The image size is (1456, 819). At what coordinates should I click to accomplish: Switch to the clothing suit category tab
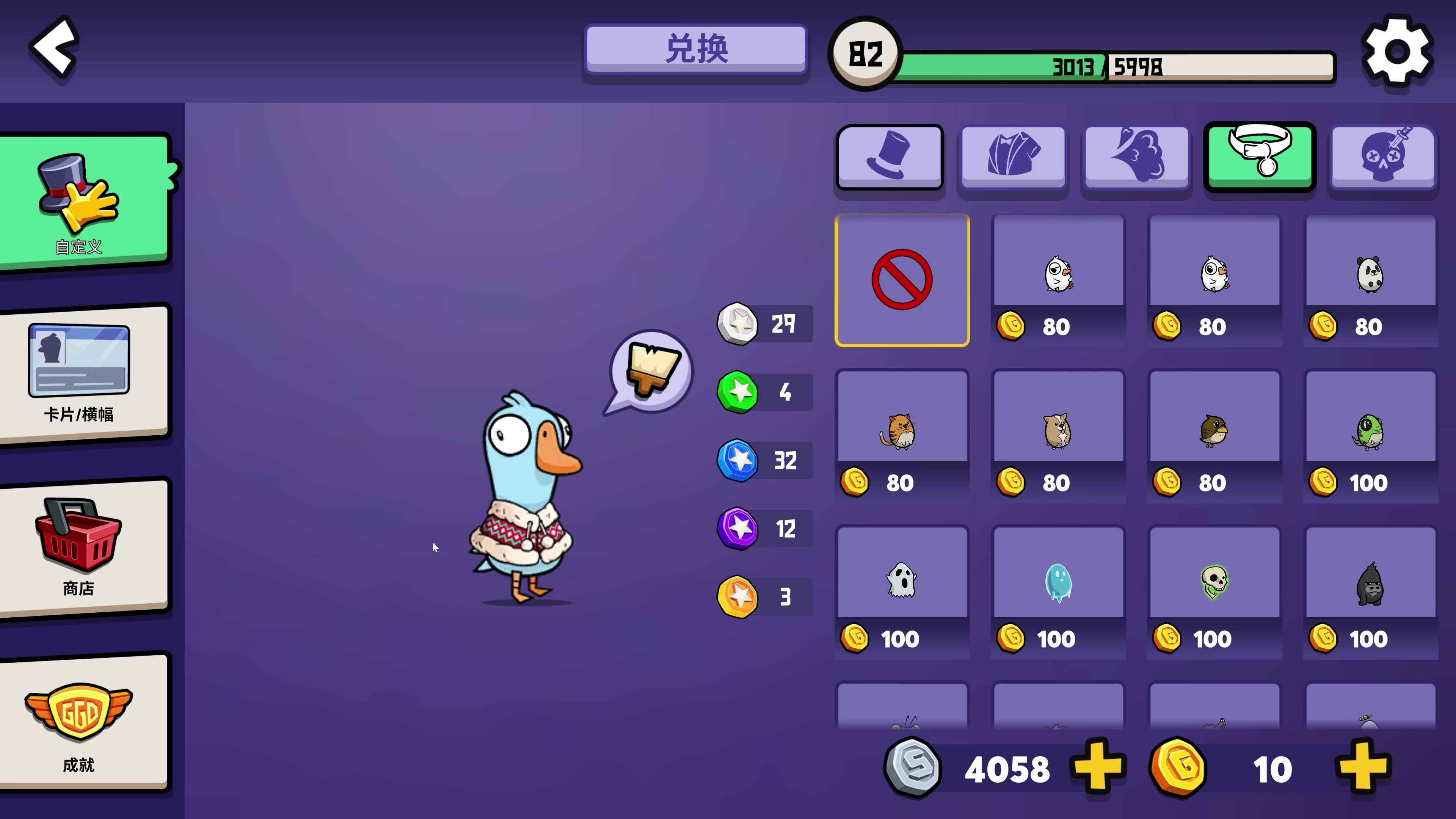[x=1013, y=157]
